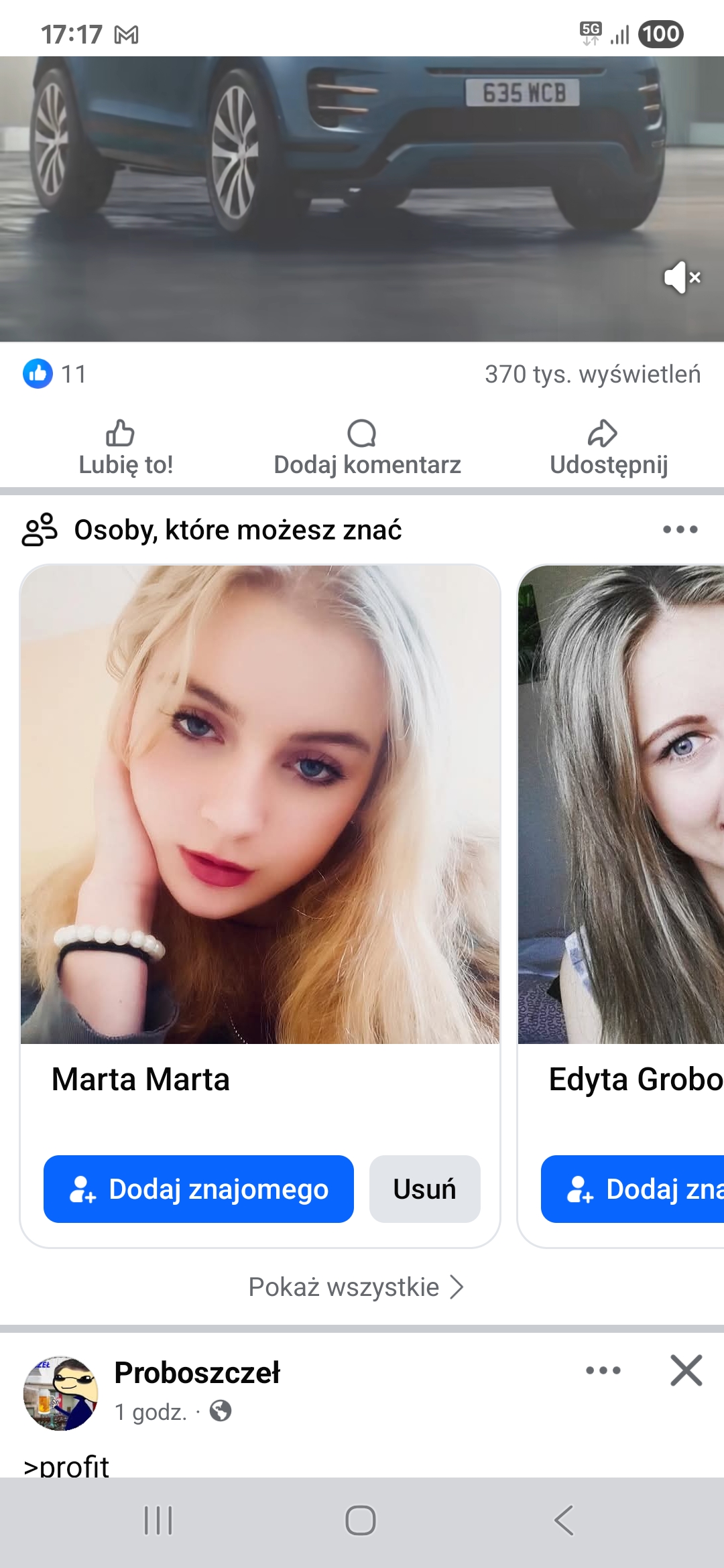Open options for Osoby, które możesz znać

click(x=680, y=529)
